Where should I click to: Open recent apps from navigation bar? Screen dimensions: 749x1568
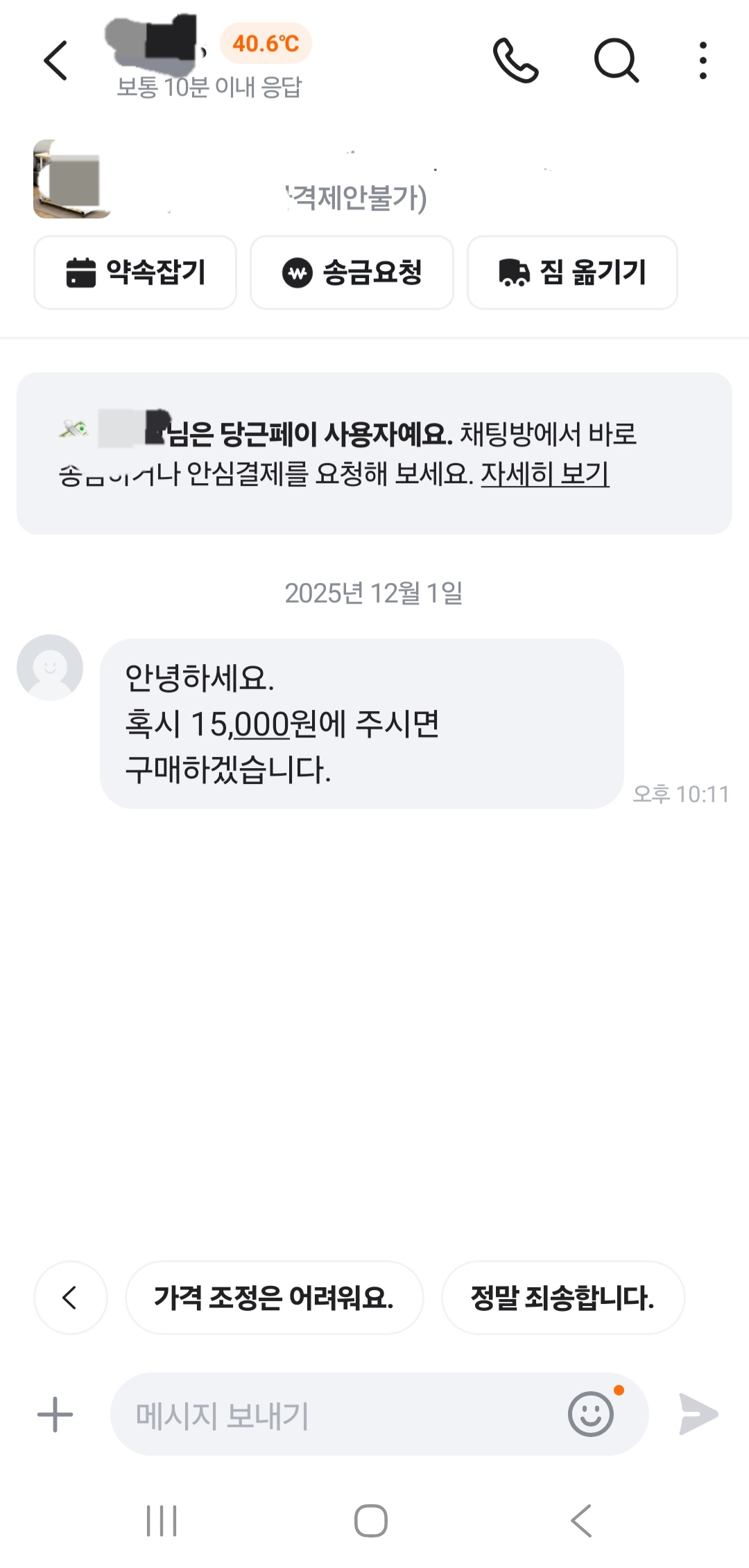tap(162, 1522)
